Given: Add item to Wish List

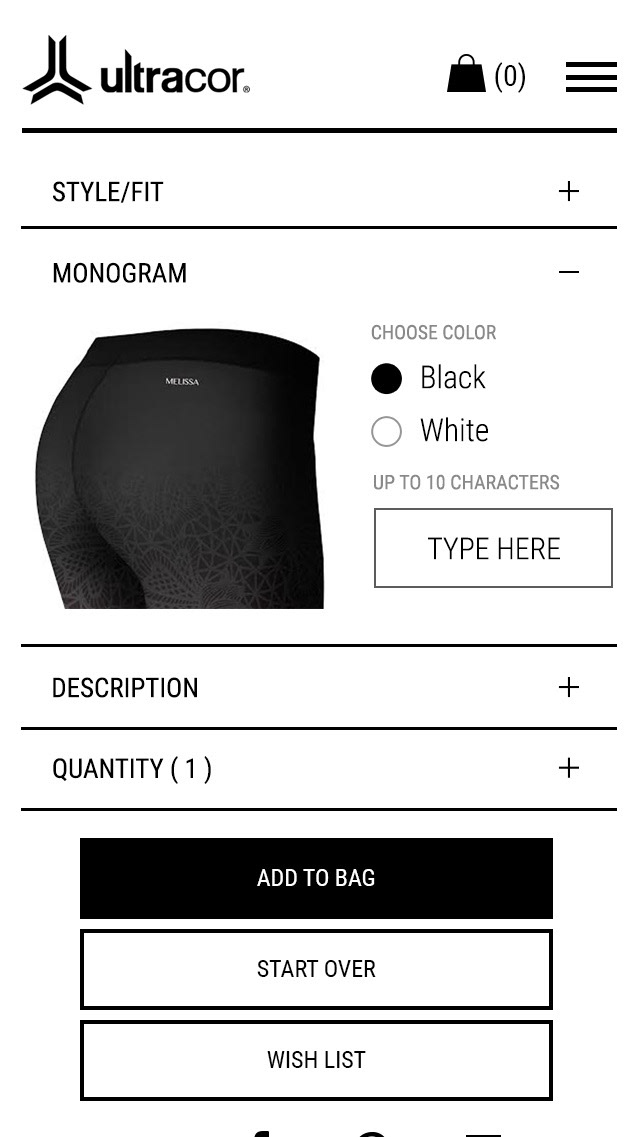Looking at the screenshot, I should (316, 1060).
